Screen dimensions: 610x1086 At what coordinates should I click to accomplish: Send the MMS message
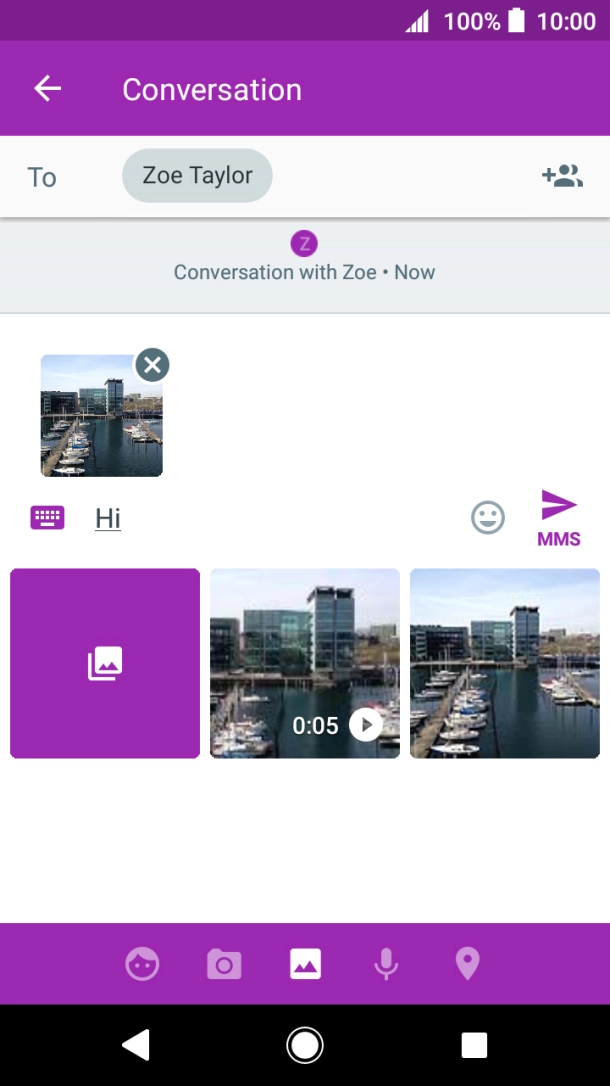coord(559,517)
